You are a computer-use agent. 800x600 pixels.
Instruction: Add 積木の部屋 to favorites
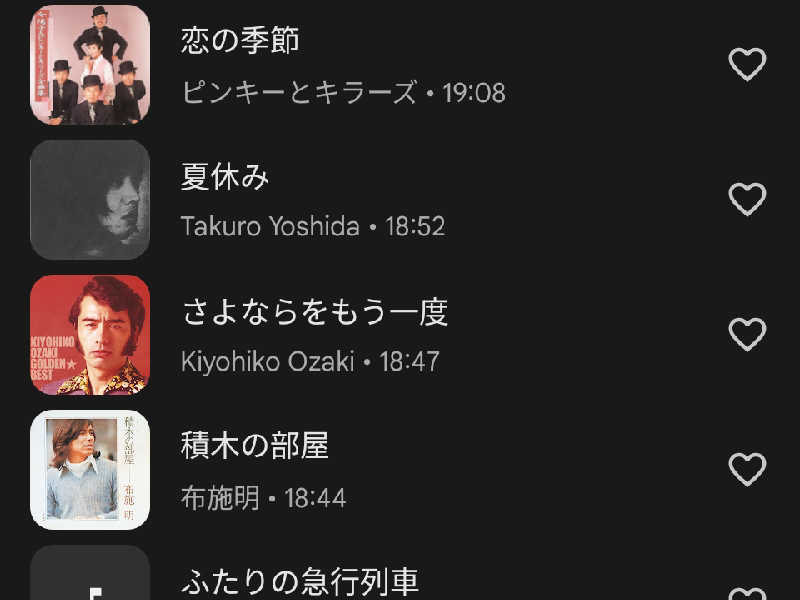point(747,469)
